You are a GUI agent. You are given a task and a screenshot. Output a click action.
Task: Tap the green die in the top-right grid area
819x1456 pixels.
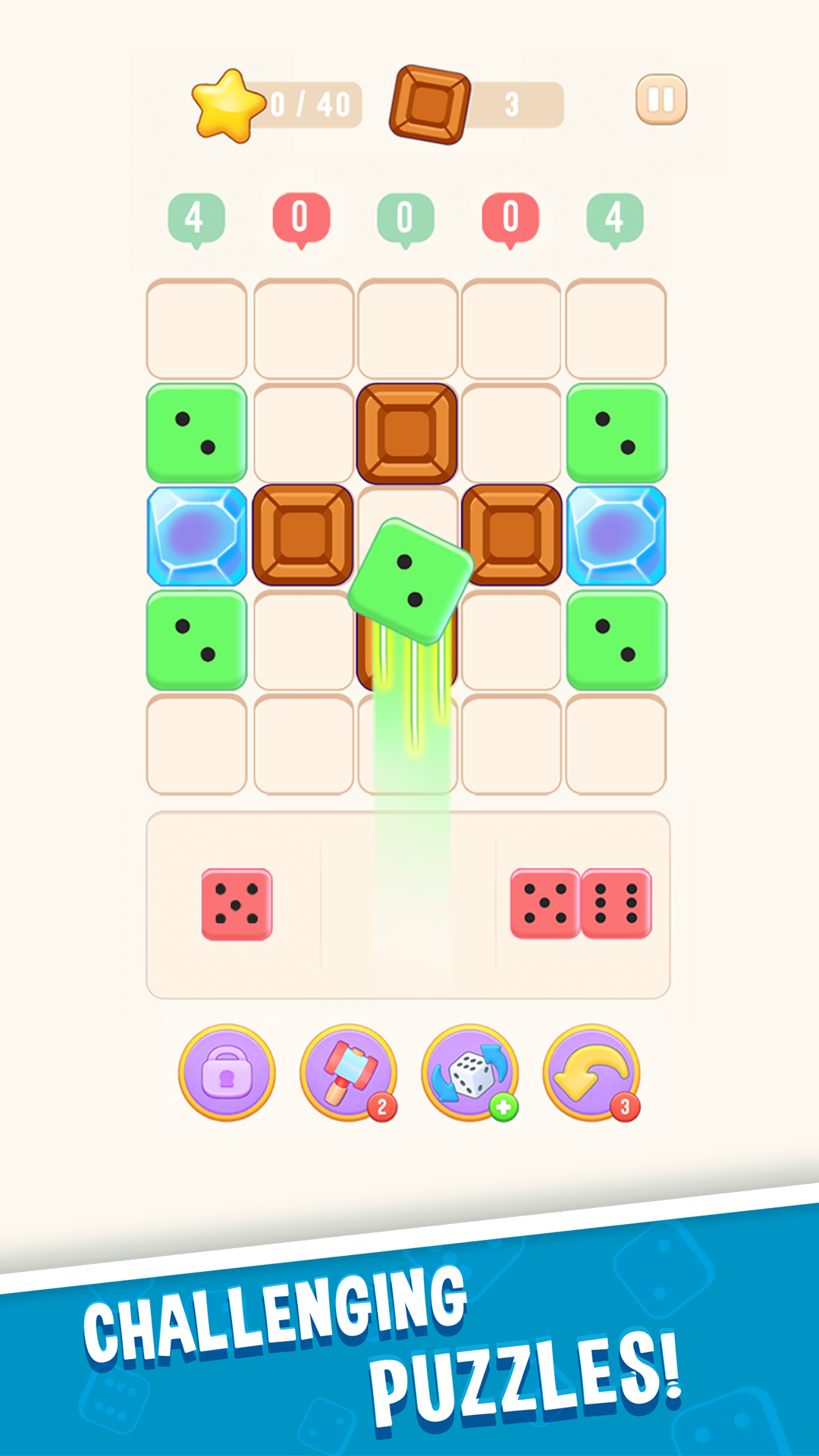point(616,431)
